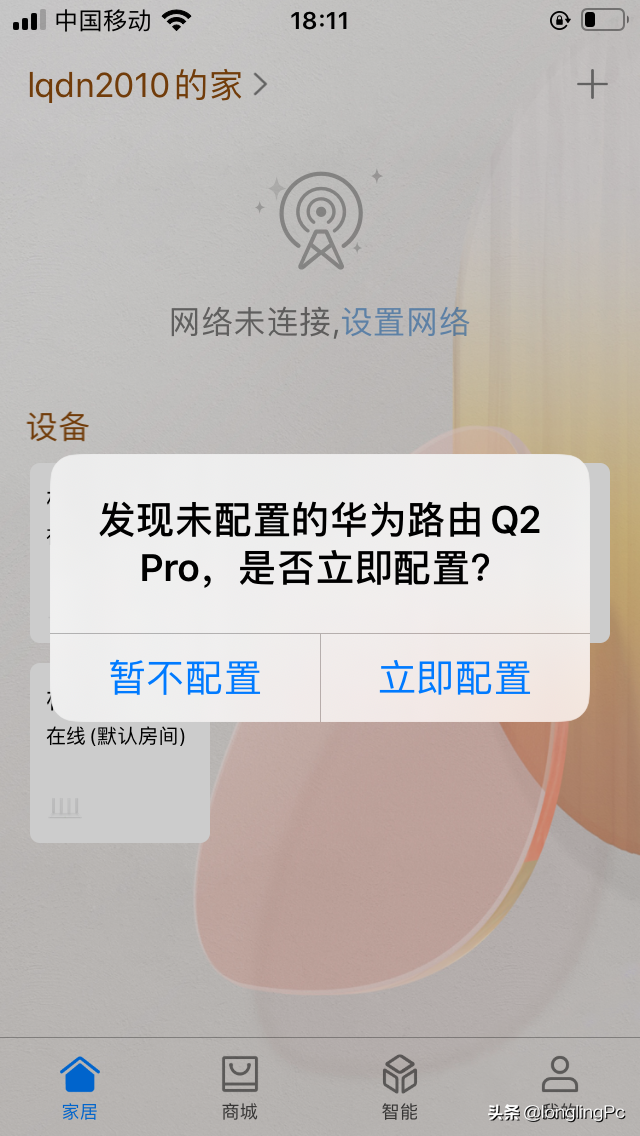The height and width of the screenshot is (1136, 640).
Task: Open the plus add-device icon
Action: pyautogui.click(x=592, y=84)
